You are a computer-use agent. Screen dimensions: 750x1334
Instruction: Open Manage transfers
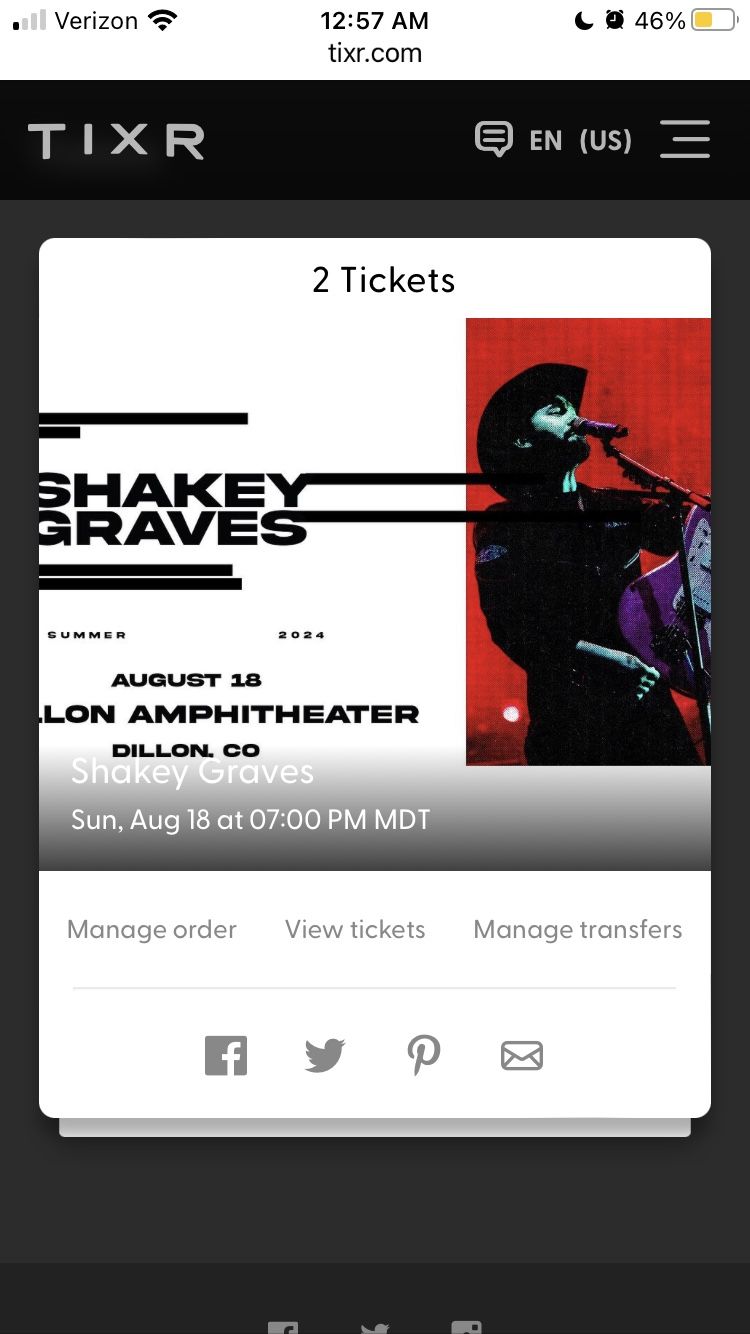pyautogui.click(x=578, y=929)
